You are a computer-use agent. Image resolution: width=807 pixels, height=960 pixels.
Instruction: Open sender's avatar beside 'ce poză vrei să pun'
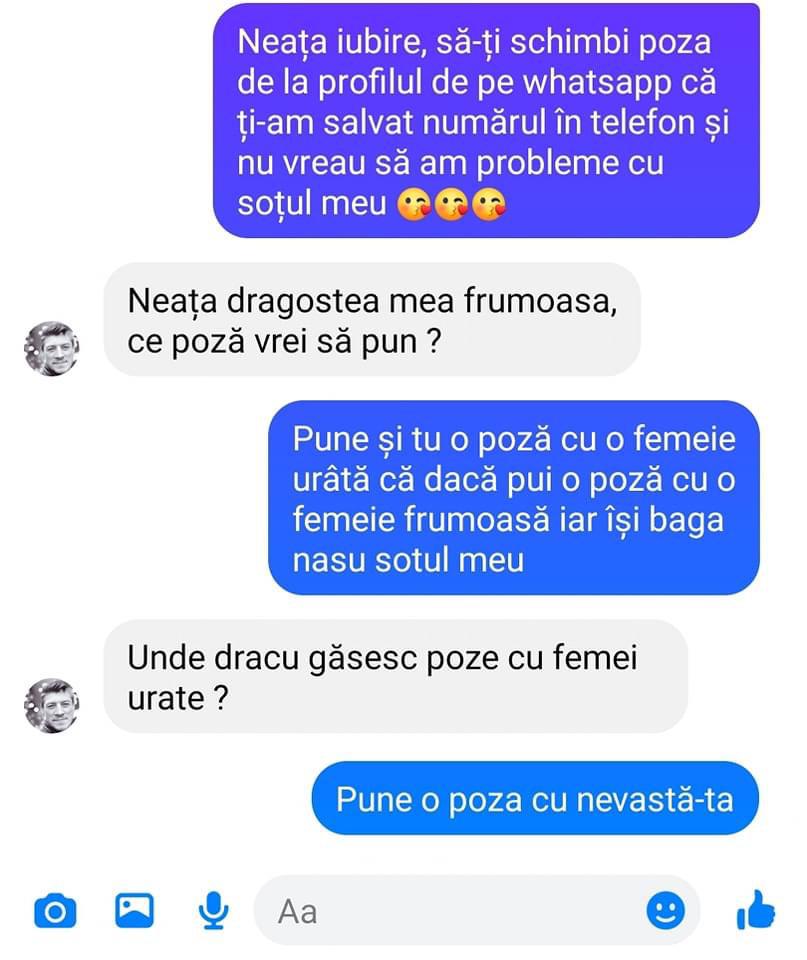point(51,349)
